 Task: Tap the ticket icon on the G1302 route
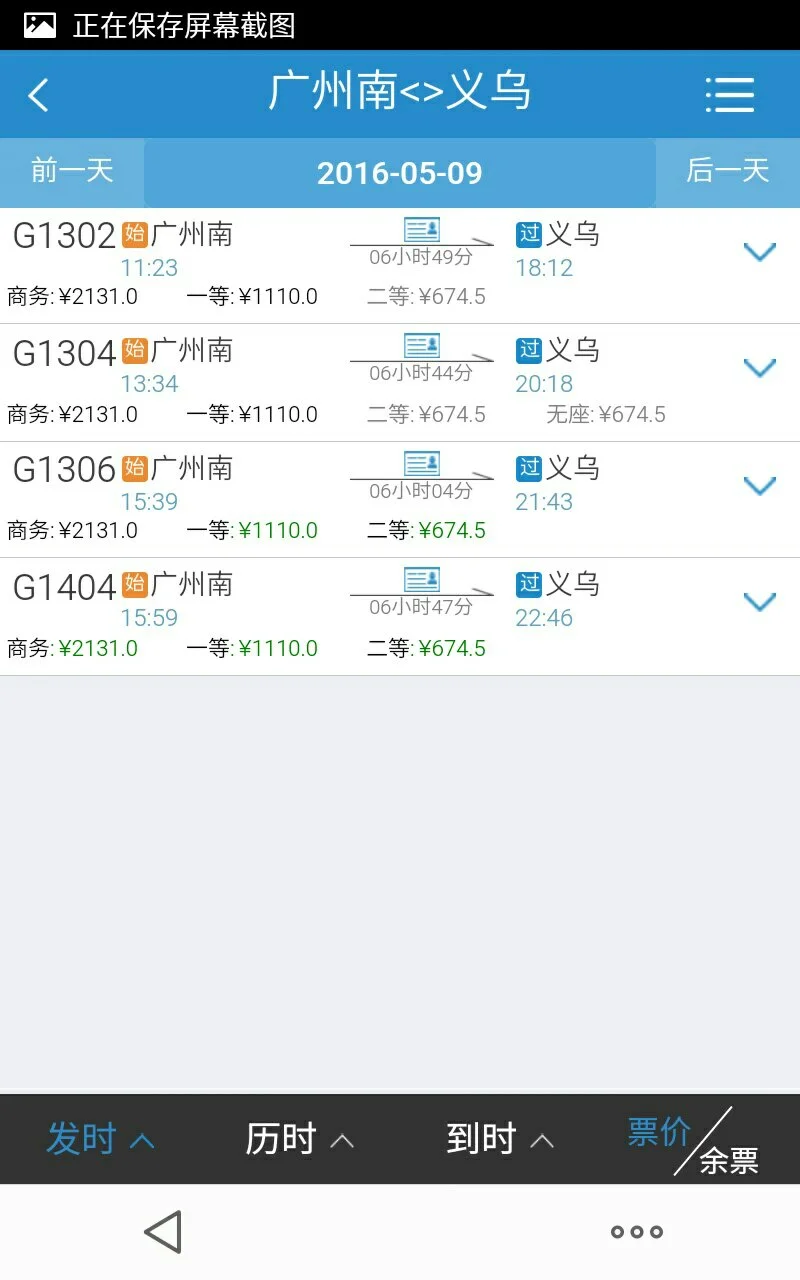[421, 228]
